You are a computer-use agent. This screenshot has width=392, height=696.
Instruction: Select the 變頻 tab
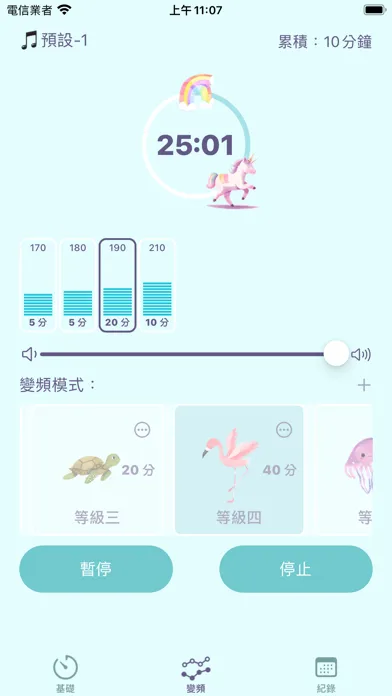pos(196,674)
